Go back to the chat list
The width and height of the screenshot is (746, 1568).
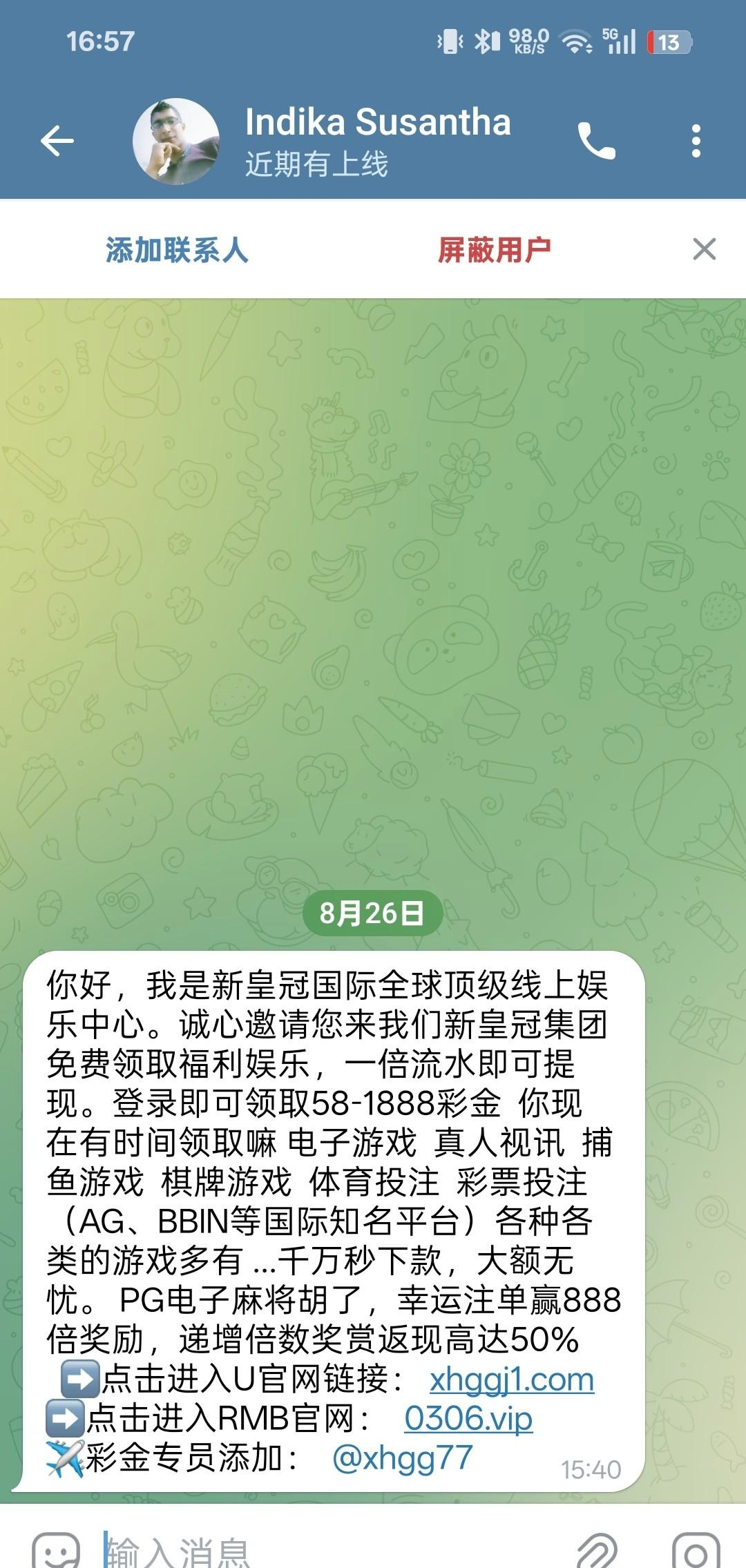pyautogui.click(x=57, y=142)
